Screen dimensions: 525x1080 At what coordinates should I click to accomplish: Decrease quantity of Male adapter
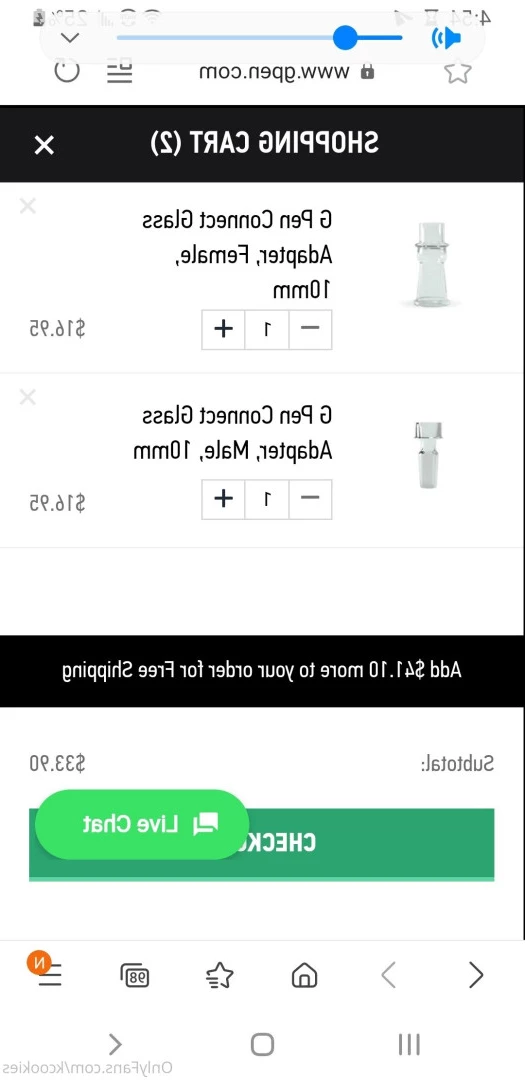tap(310, 499)
